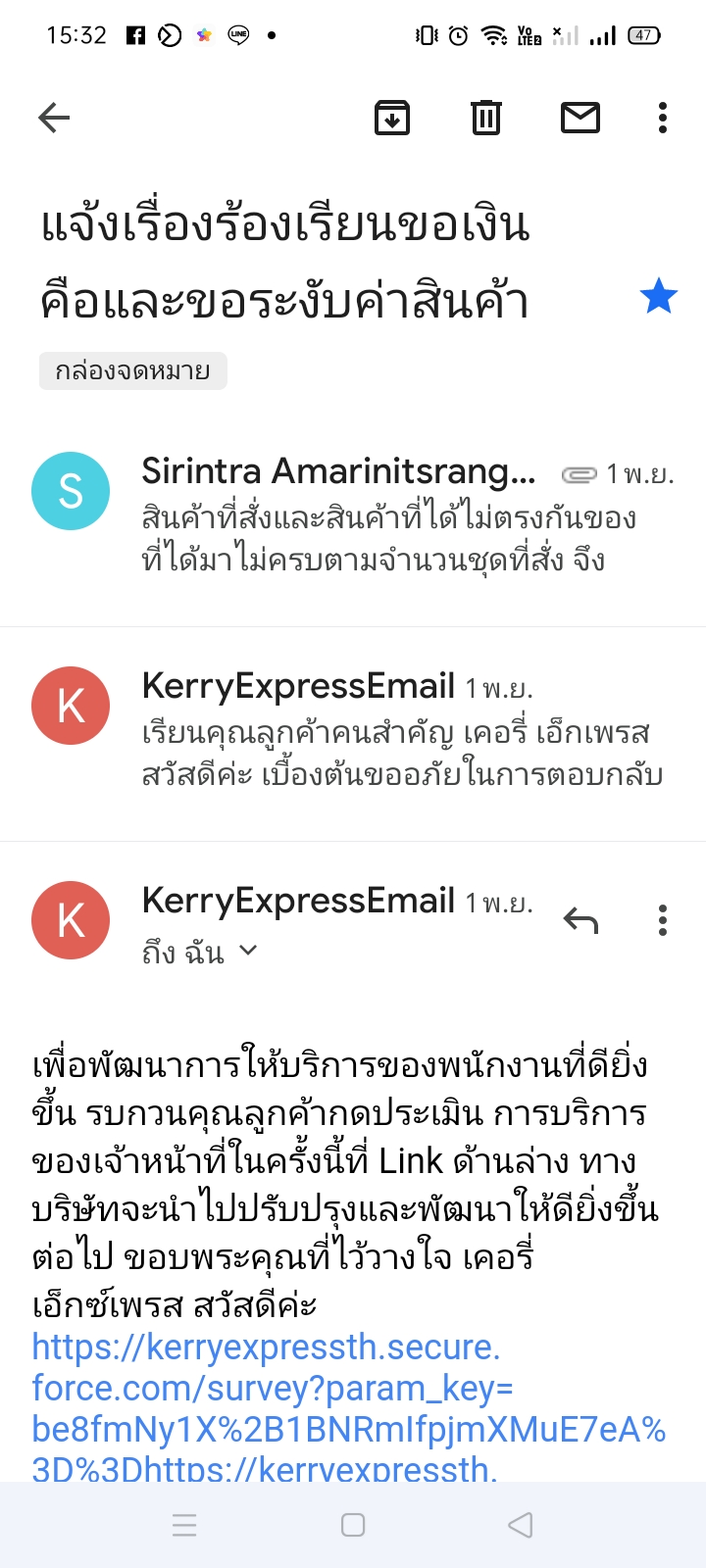Open the kerryexpressth survey link
The height and width of the screenshot is (1568, 706).
tap(348, 1408)
